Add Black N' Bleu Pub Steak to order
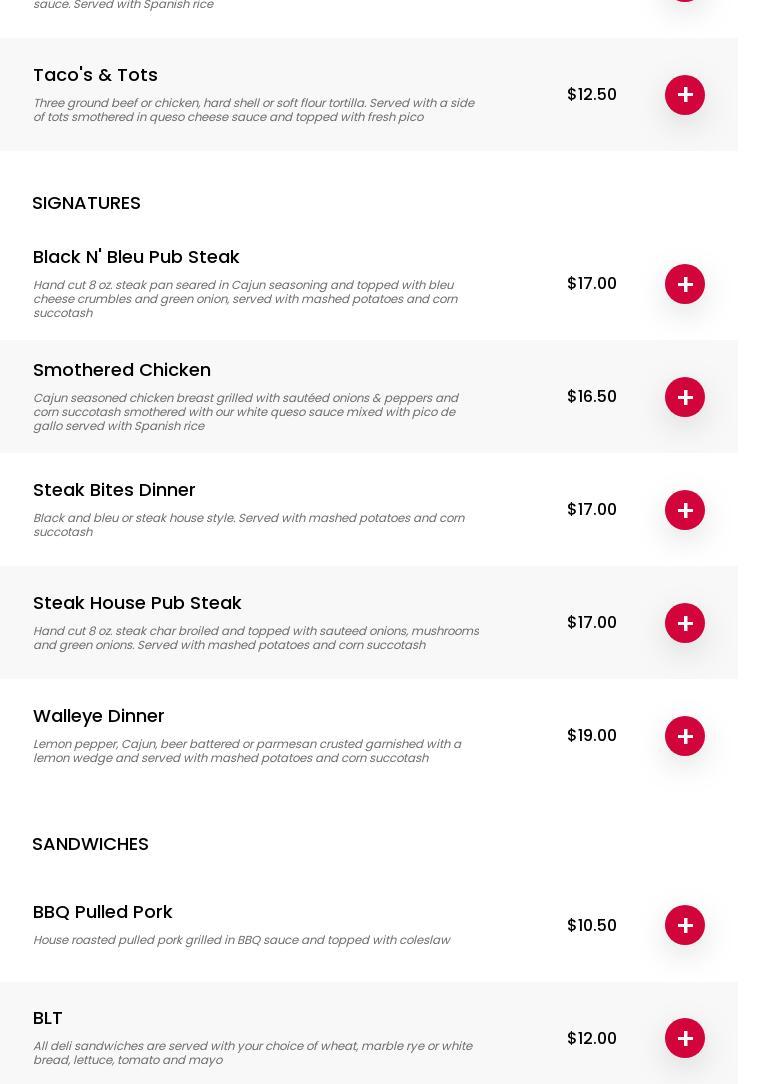 [685, 284]
